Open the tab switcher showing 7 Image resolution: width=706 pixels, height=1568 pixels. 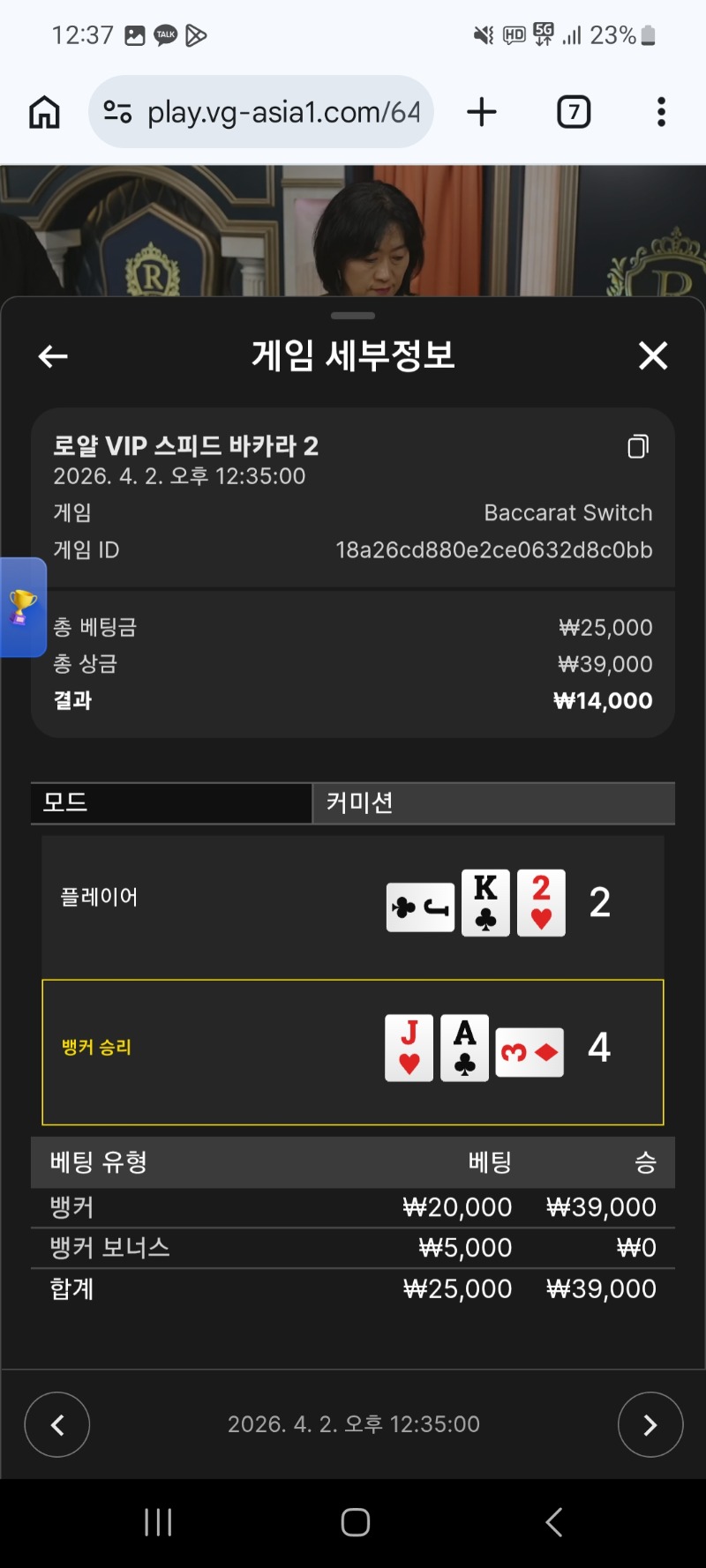click(x=574, y=112)
